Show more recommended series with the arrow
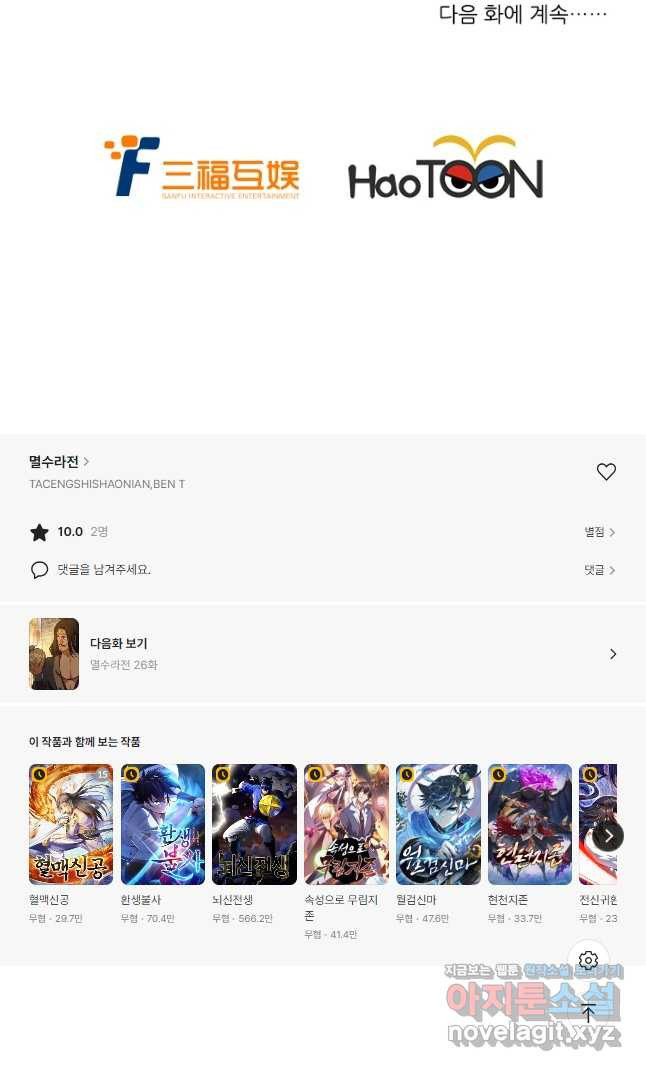Viewport: 646px width, 1071px height. [x=608, y=836]
